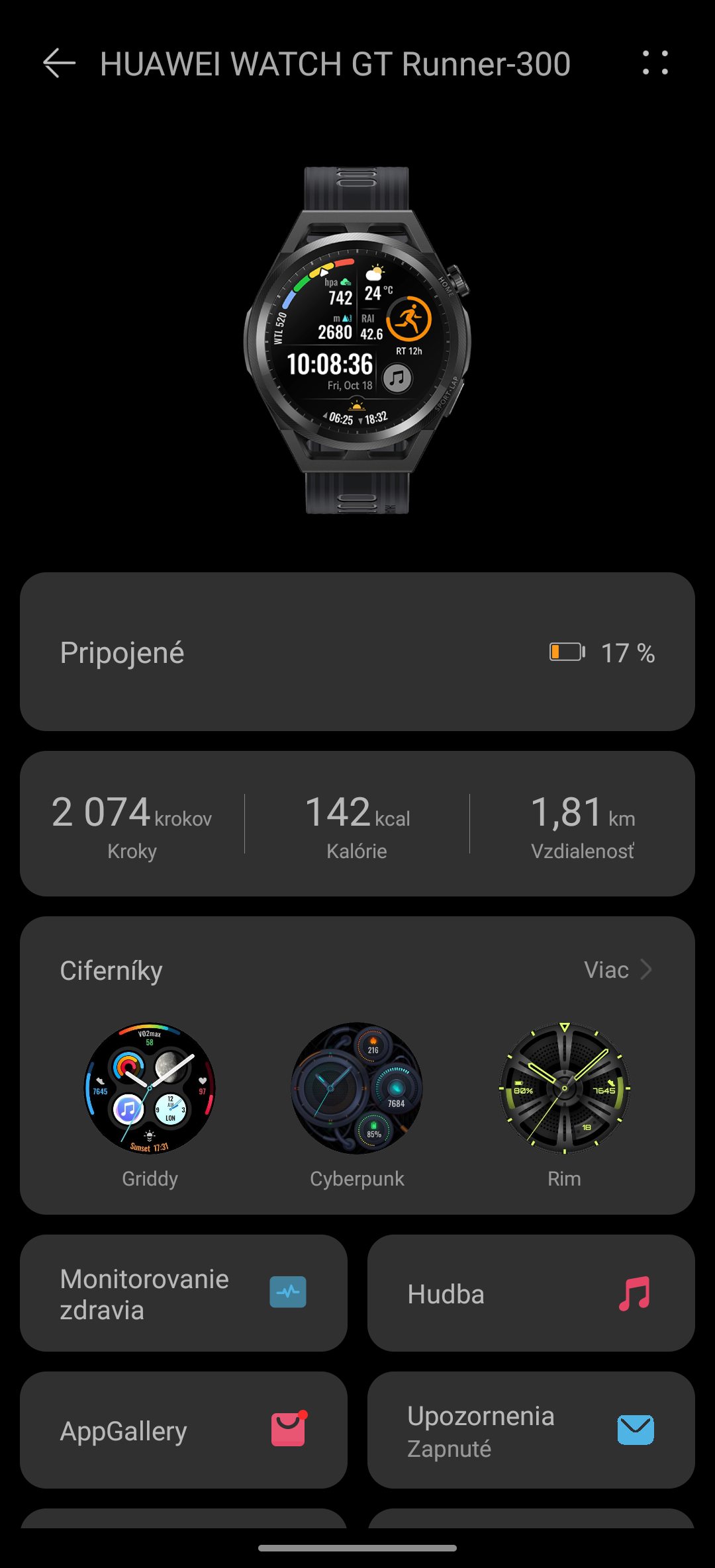Open the Kroky steps statistic
Image resolution: width=715 pixels, height=1568 pixels.
(x=132, y=825)
